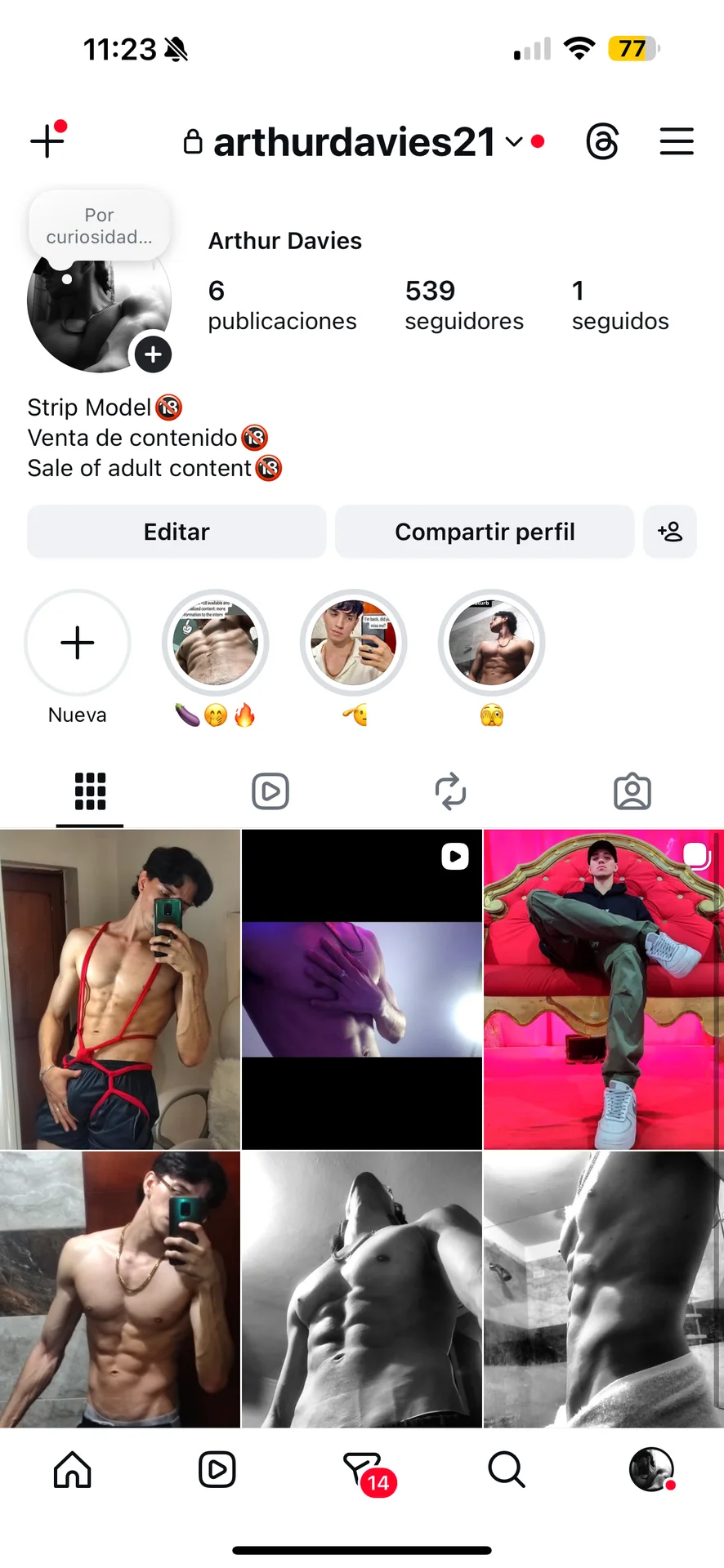Open the account switcher next to arthurdavies21

pos(514,142)
